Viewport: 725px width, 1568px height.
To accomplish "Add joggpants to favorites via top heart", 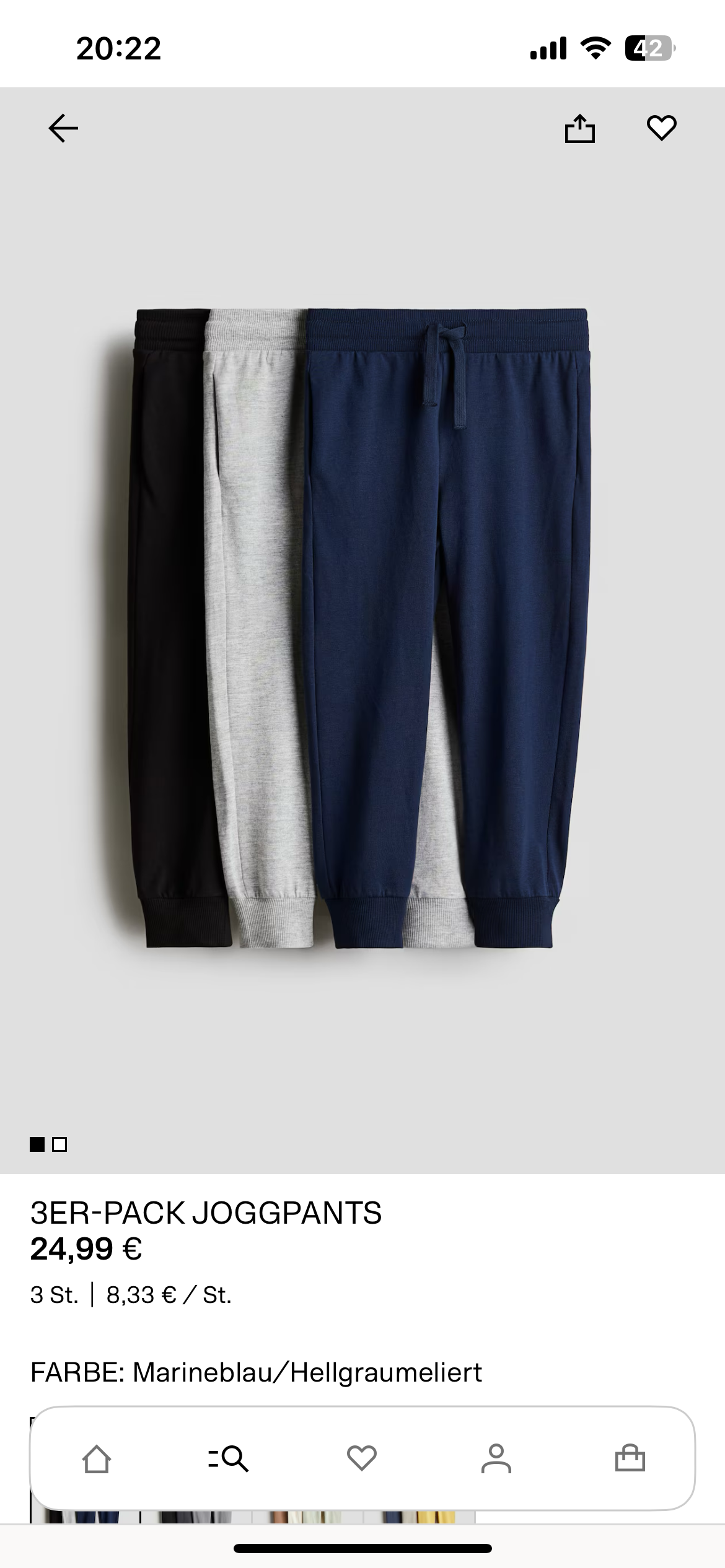I will click(661, 128).
